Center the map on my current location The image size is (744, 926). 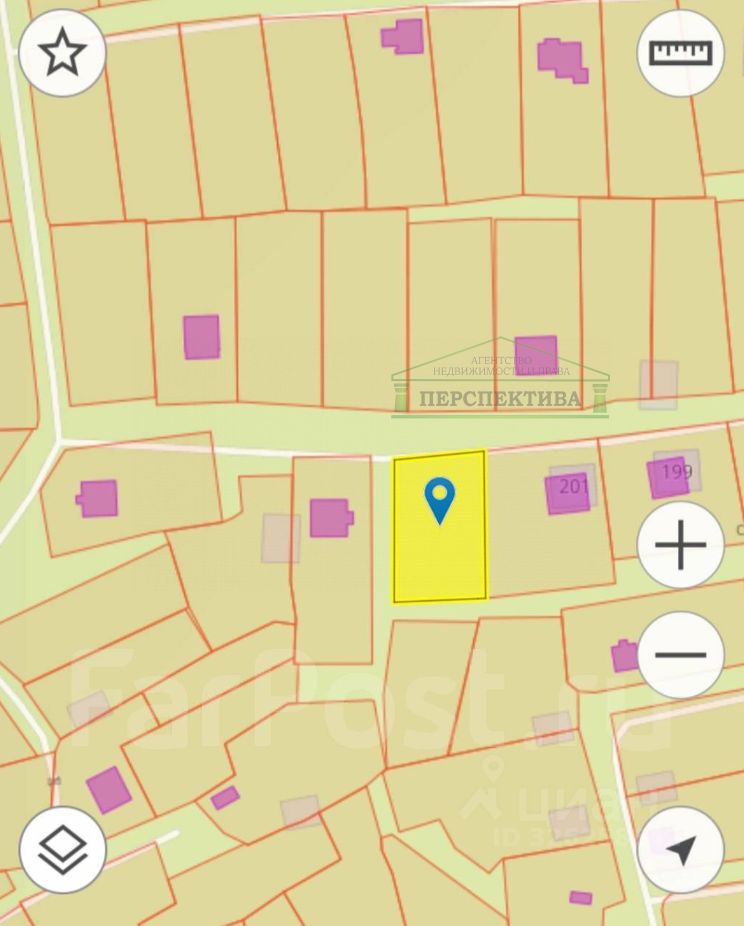coord(680,850)
